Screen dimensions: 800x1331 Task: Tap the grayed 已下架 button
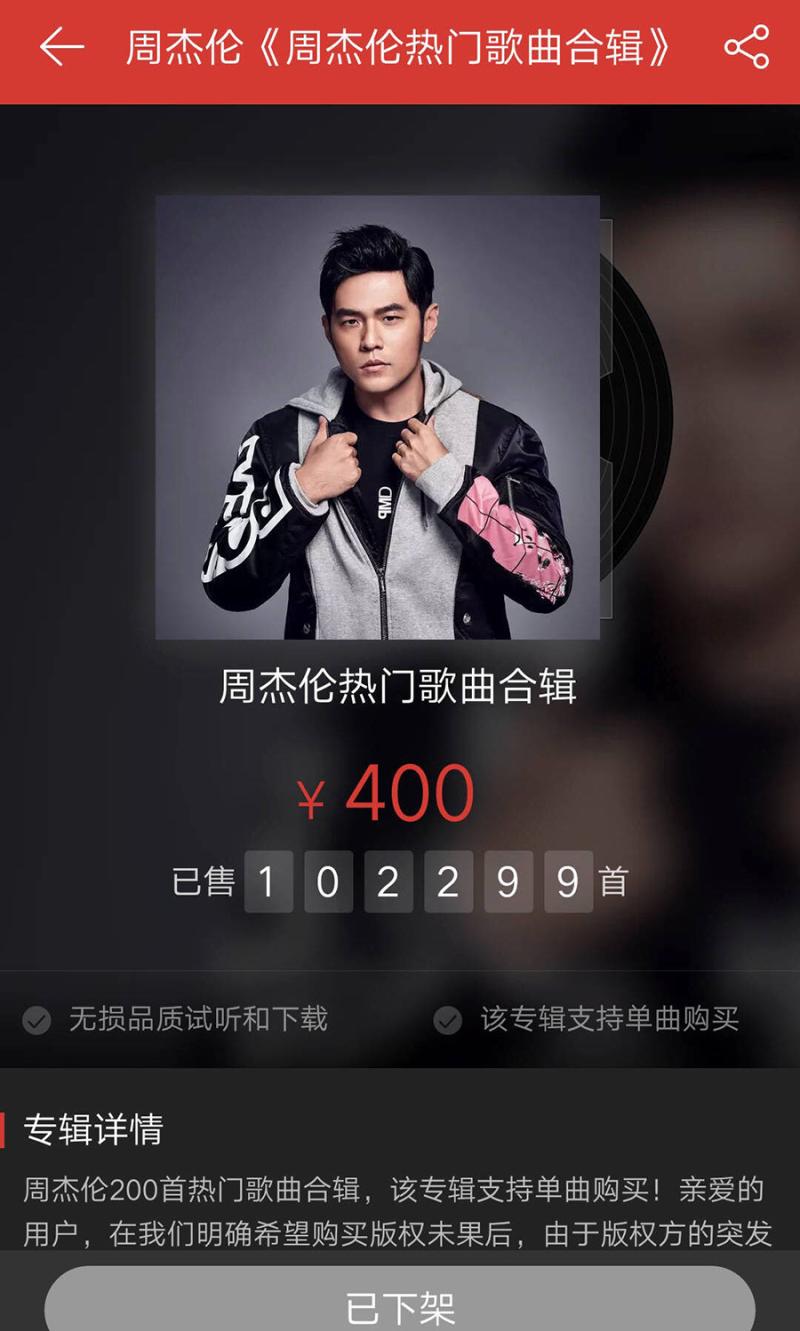[x=400, y=1303]
